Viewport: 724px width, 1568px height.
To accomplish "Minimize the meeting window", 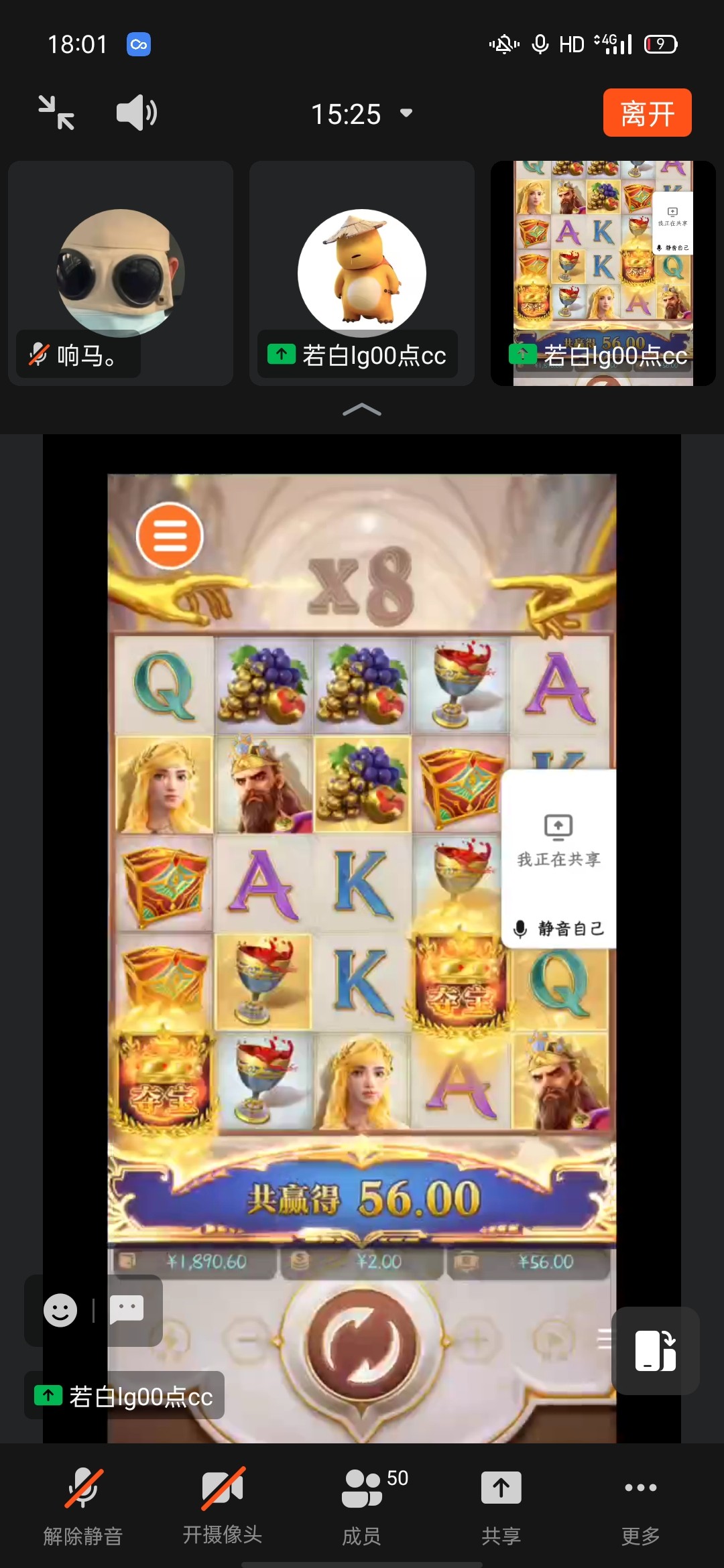I will [x=56, y=113].
